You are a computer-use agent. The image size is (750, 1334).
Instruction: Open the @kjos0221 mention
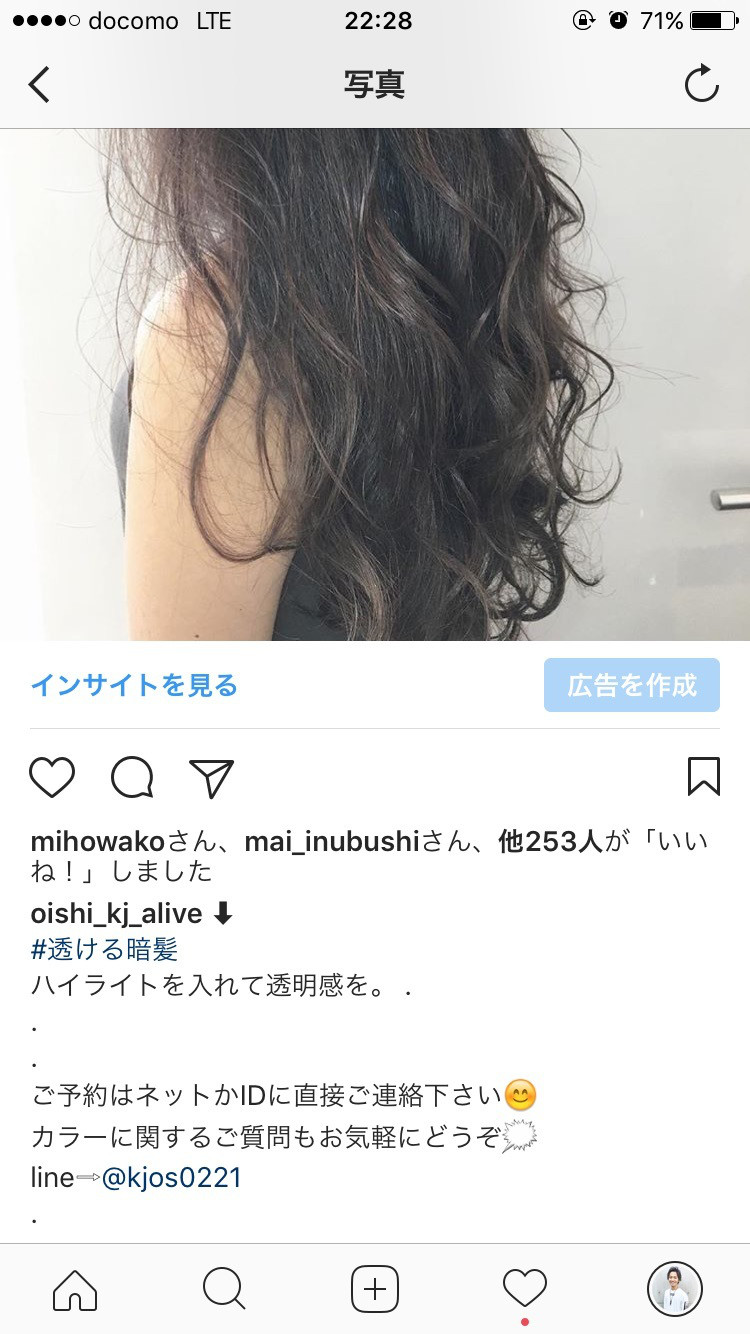click(171, 1177)
